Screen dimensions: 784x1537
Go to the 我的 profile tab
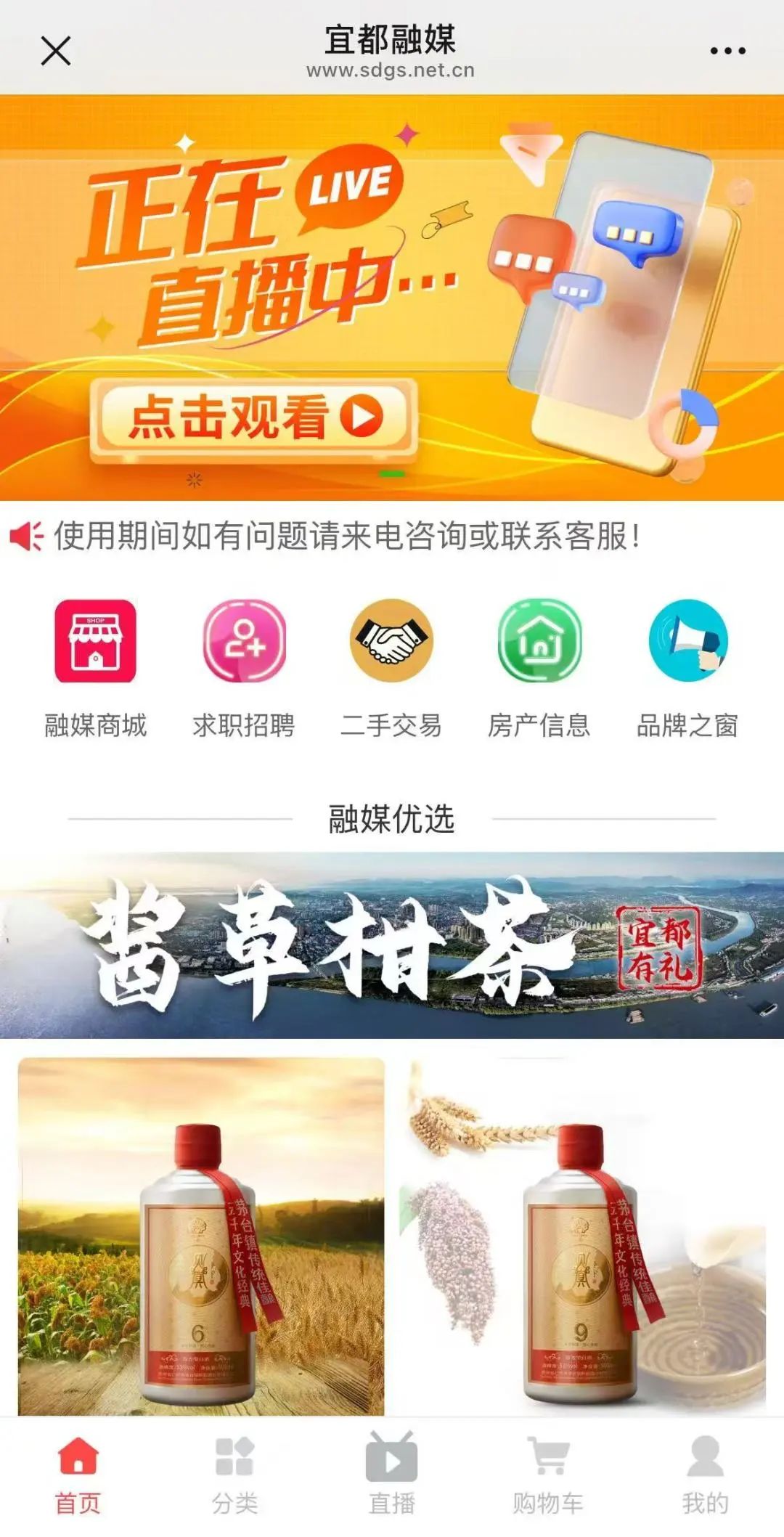(705, 1475)
